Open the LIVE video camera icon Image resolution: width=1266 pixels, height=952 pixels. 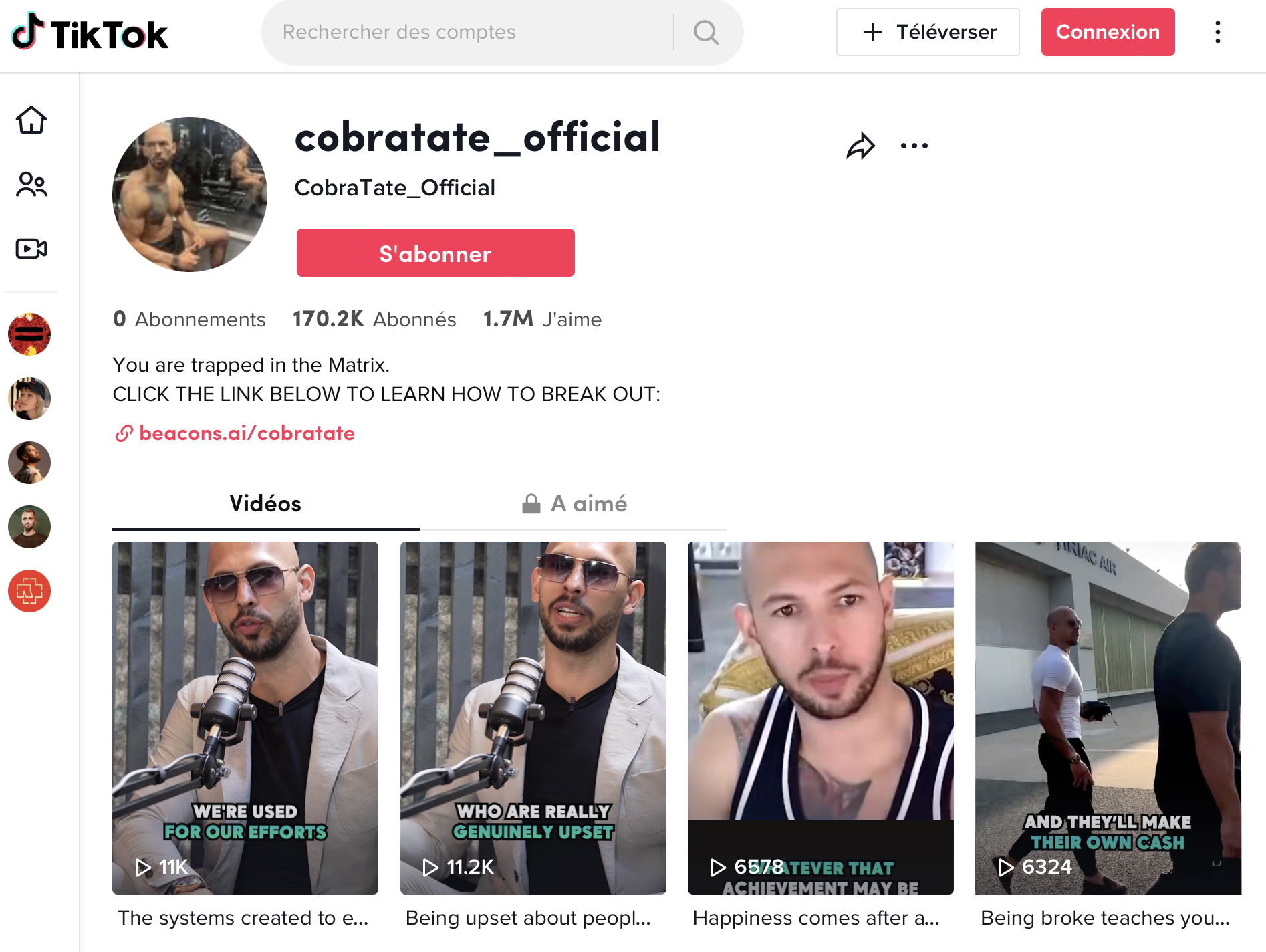(x=31, y=249)
